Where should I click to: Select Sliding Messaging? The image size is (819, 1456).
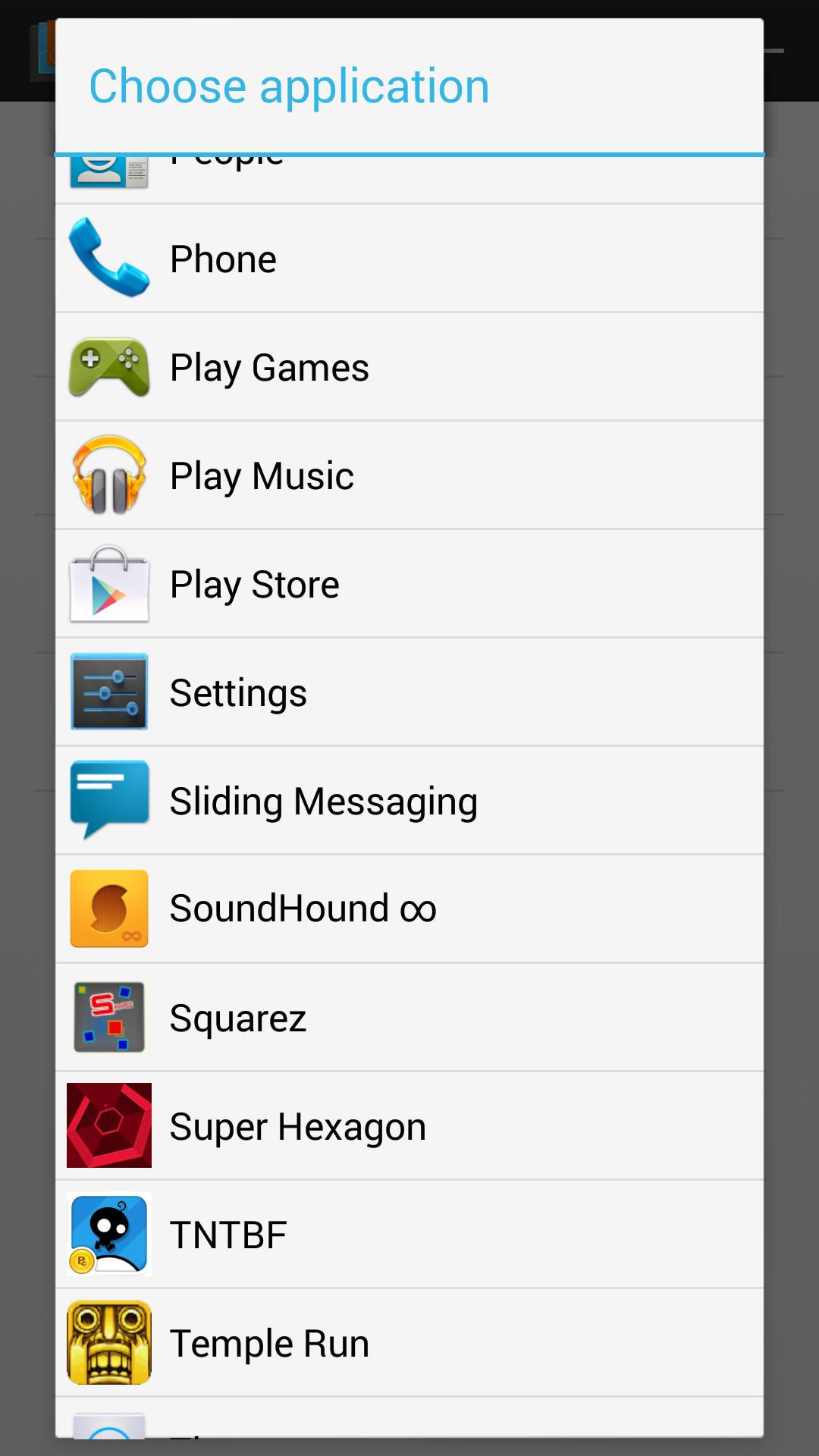coord(409,801)
